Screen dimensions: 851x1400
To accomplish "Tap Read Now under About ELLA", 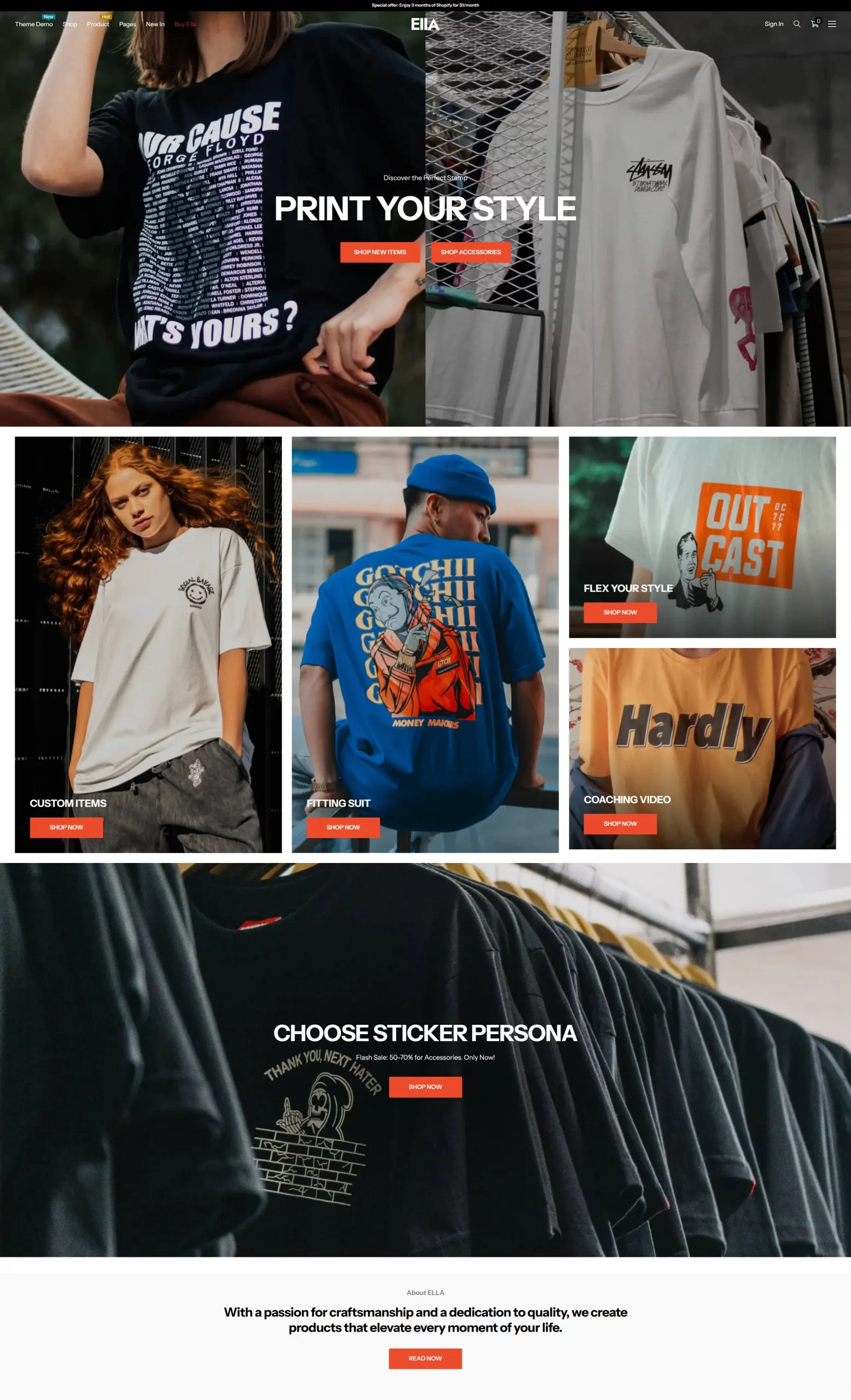I will click(x=425, y=1358).
